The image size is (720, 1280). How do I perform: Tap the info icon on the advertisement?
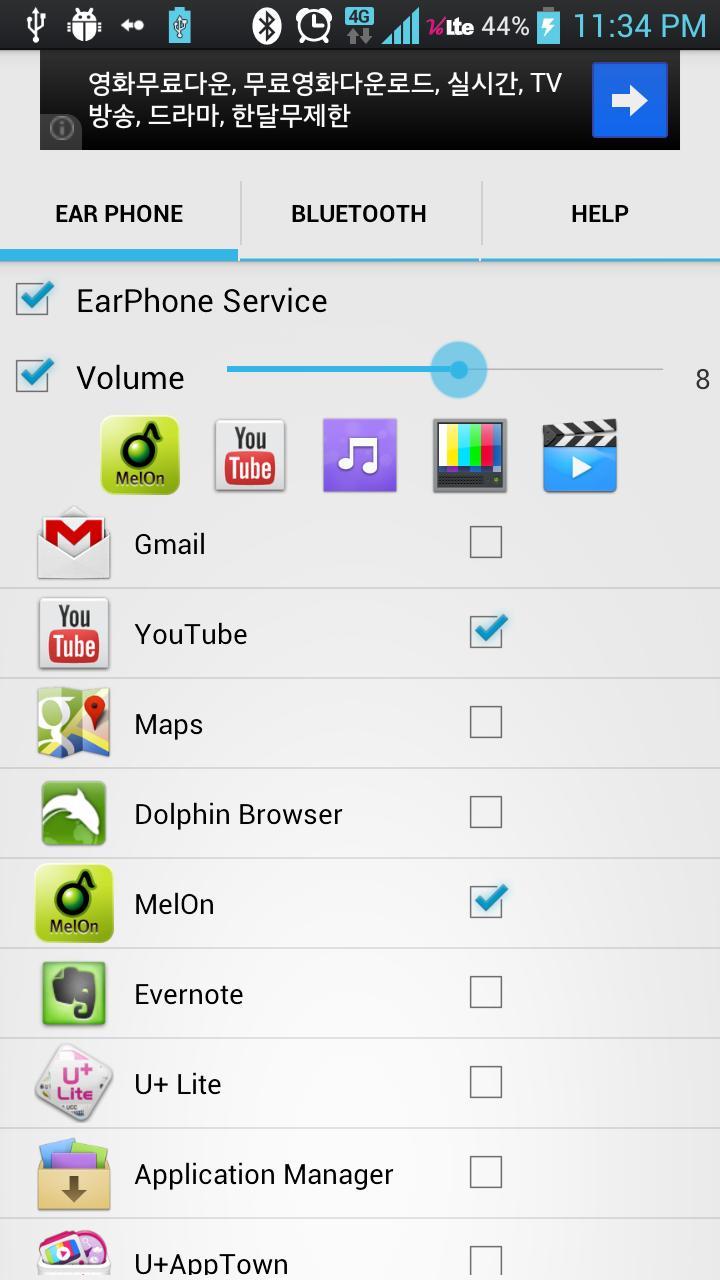click(60, 129)
